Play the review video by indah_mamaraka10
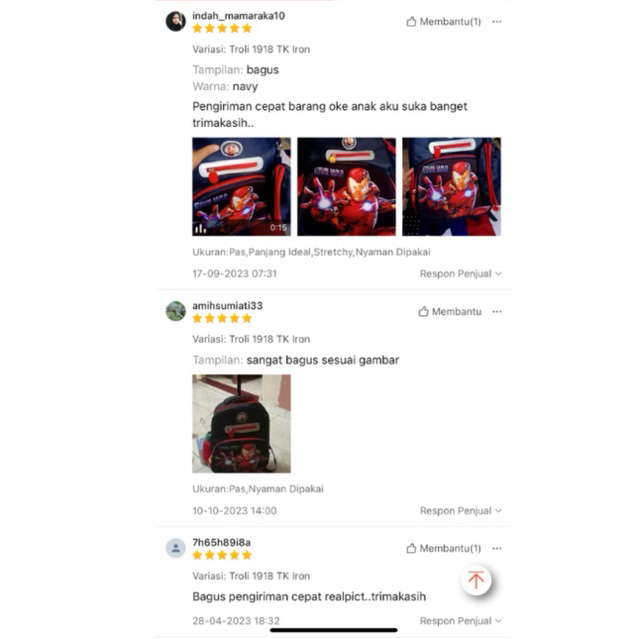Image resolution: width=639 pixels, height=639 pixels. coord(241,186)
